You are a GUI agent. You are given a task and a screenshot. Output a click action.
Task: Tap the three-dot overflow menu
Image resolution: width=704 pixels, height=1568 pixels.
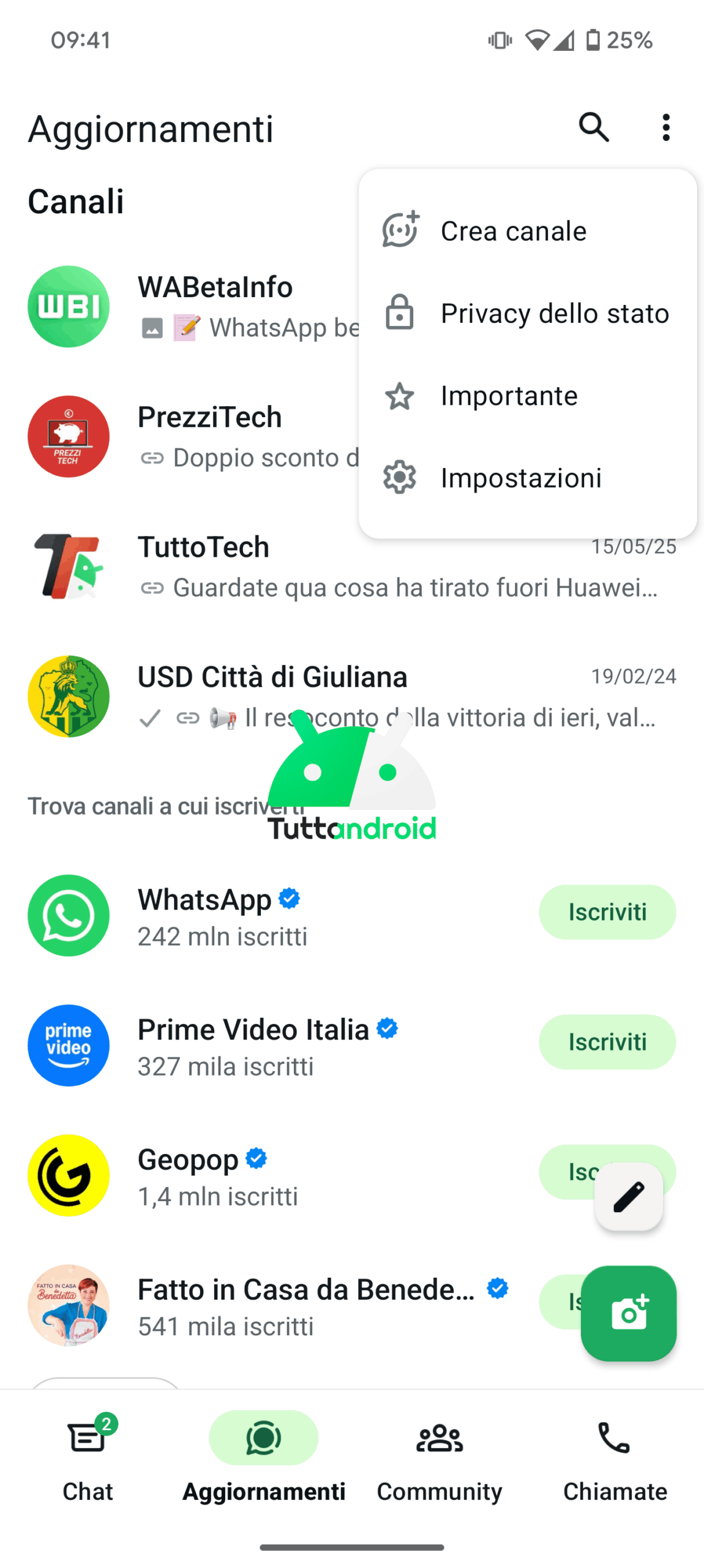[x=666, y=127]
